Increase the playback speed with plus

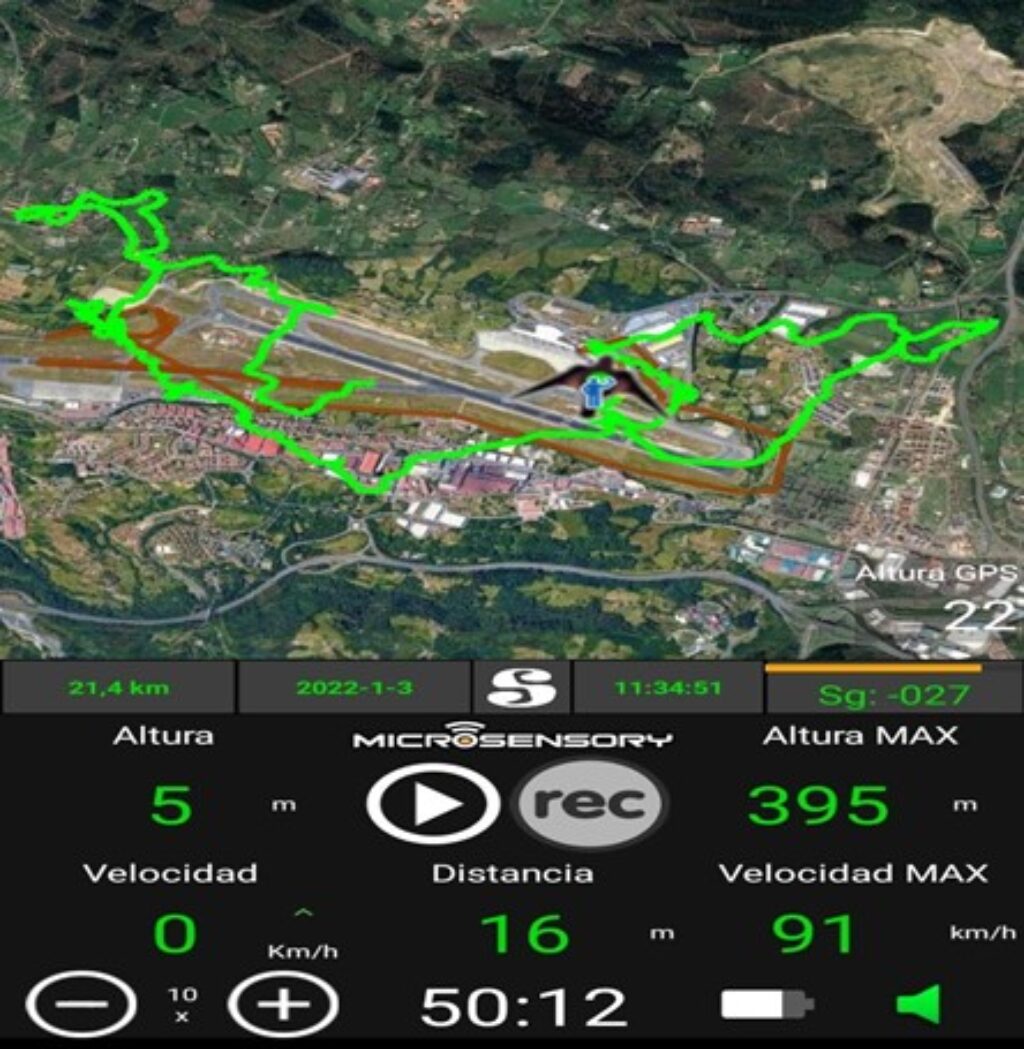[283, 1004]
